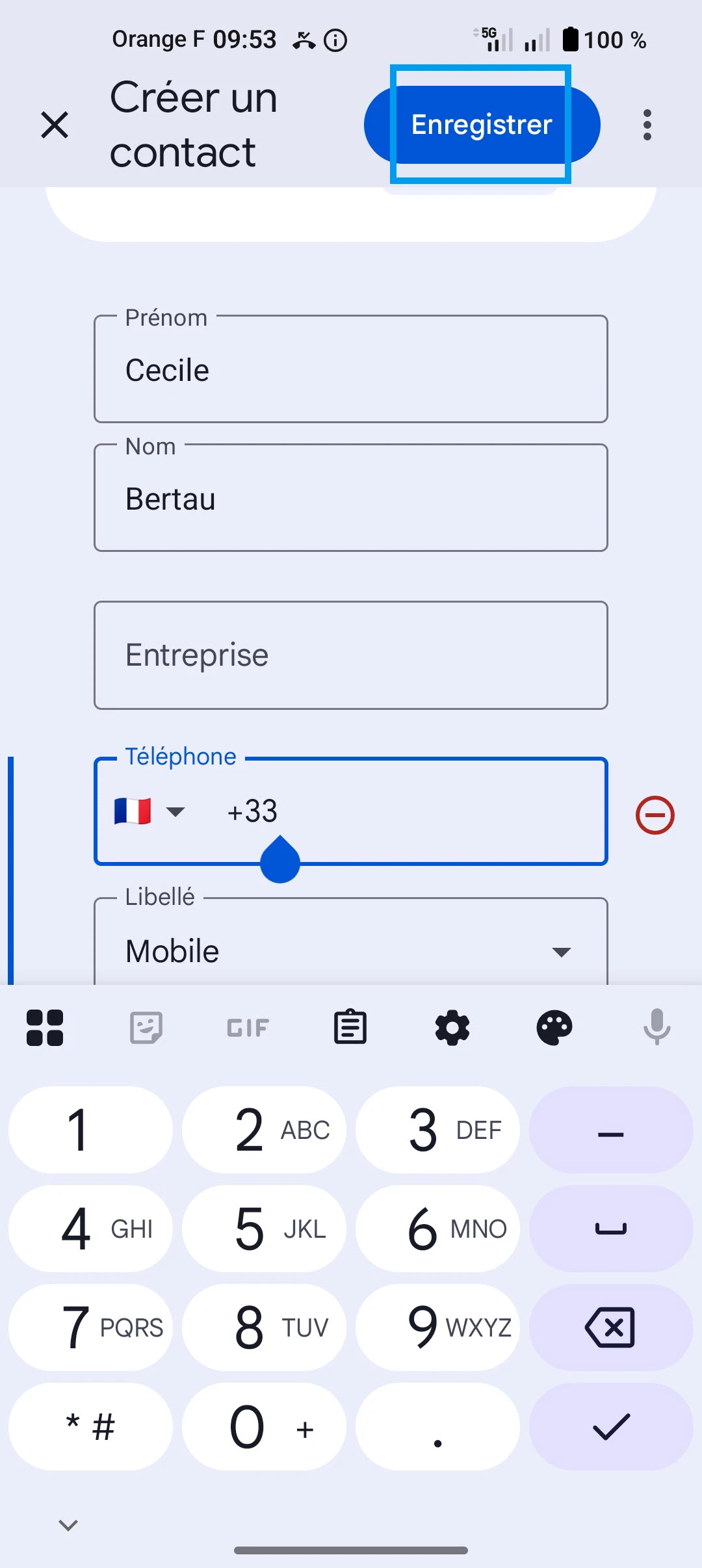Viewport: 702px width, 1568px height.
Task: Type digit 6 on the keypad
Action: 437,1229
